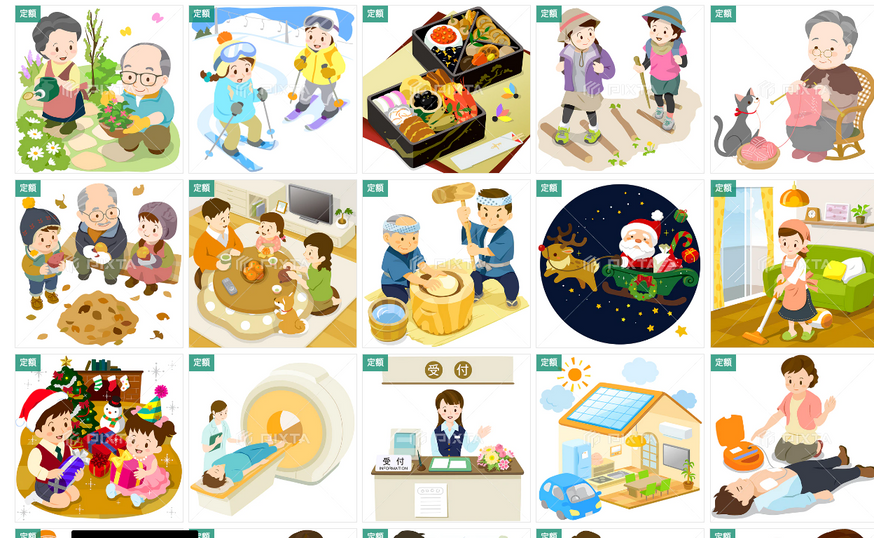Open the children skiing illustration
Viewport: 874px width, 538px height.
click(x=272, y=90)
